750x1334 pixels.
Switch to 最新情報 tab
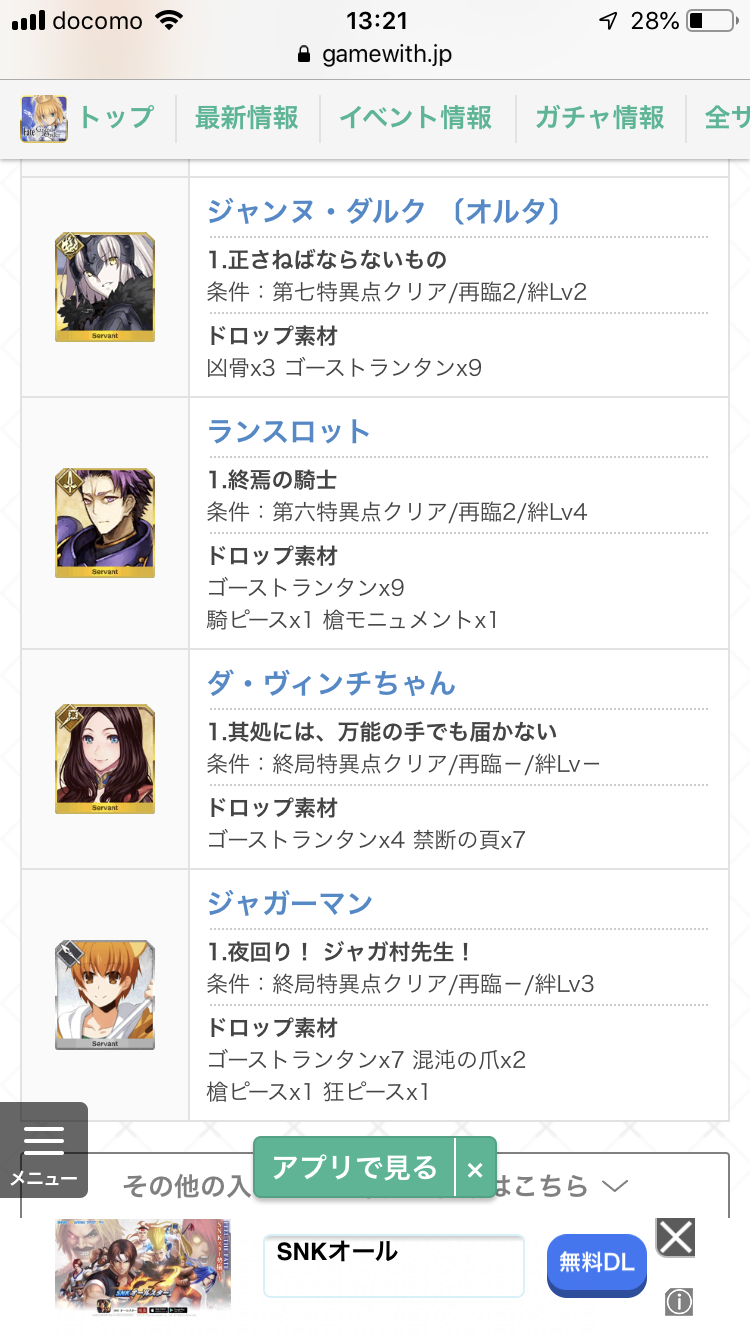click(x=246, y=118)
